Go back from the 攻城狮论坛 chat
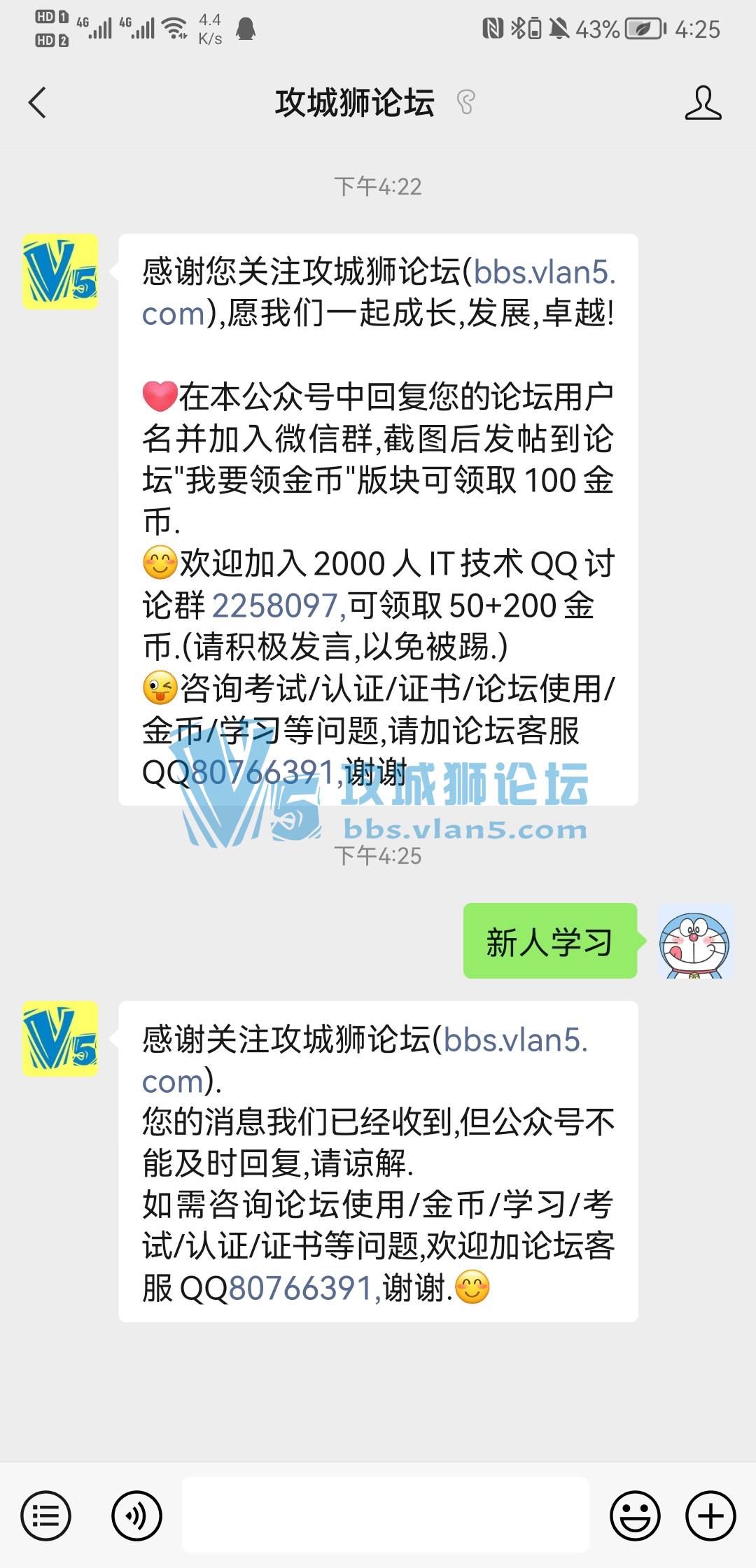Viewport: 756px width, 1568px height. point(38,103)
